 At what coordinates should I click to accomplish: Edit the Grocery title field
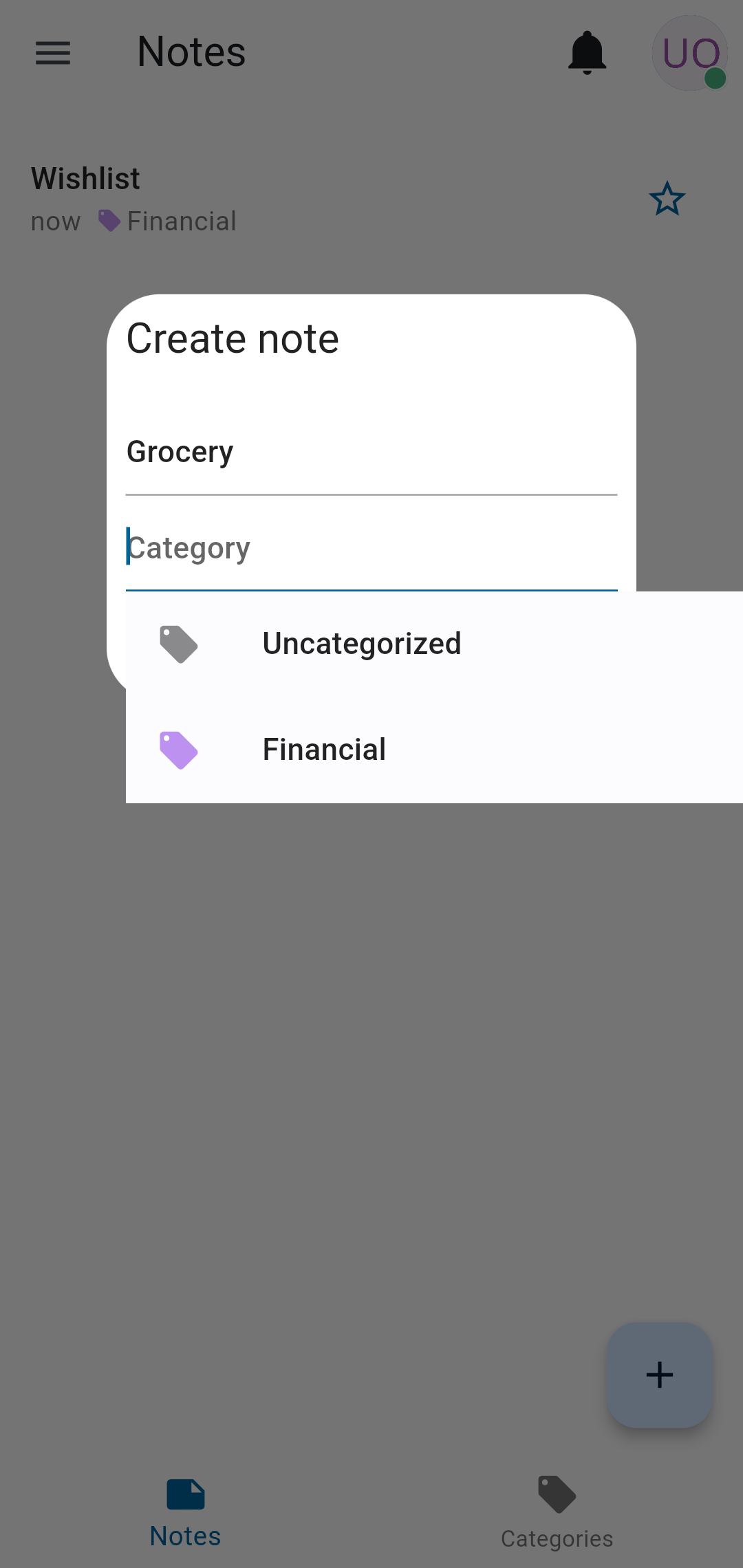[371, 452]
